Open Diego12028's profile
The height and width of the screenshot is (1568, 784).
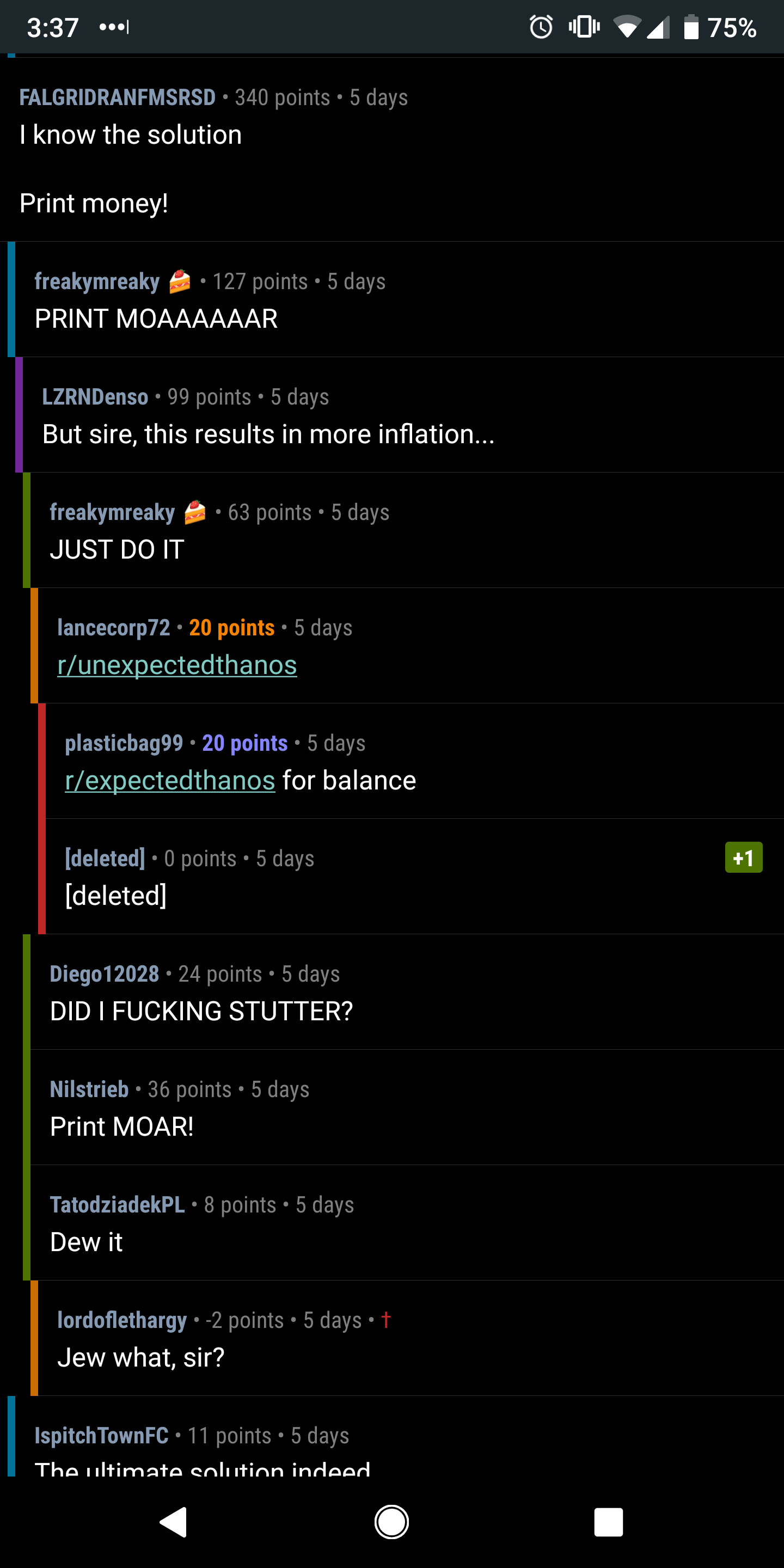click(x=104, y=973)
